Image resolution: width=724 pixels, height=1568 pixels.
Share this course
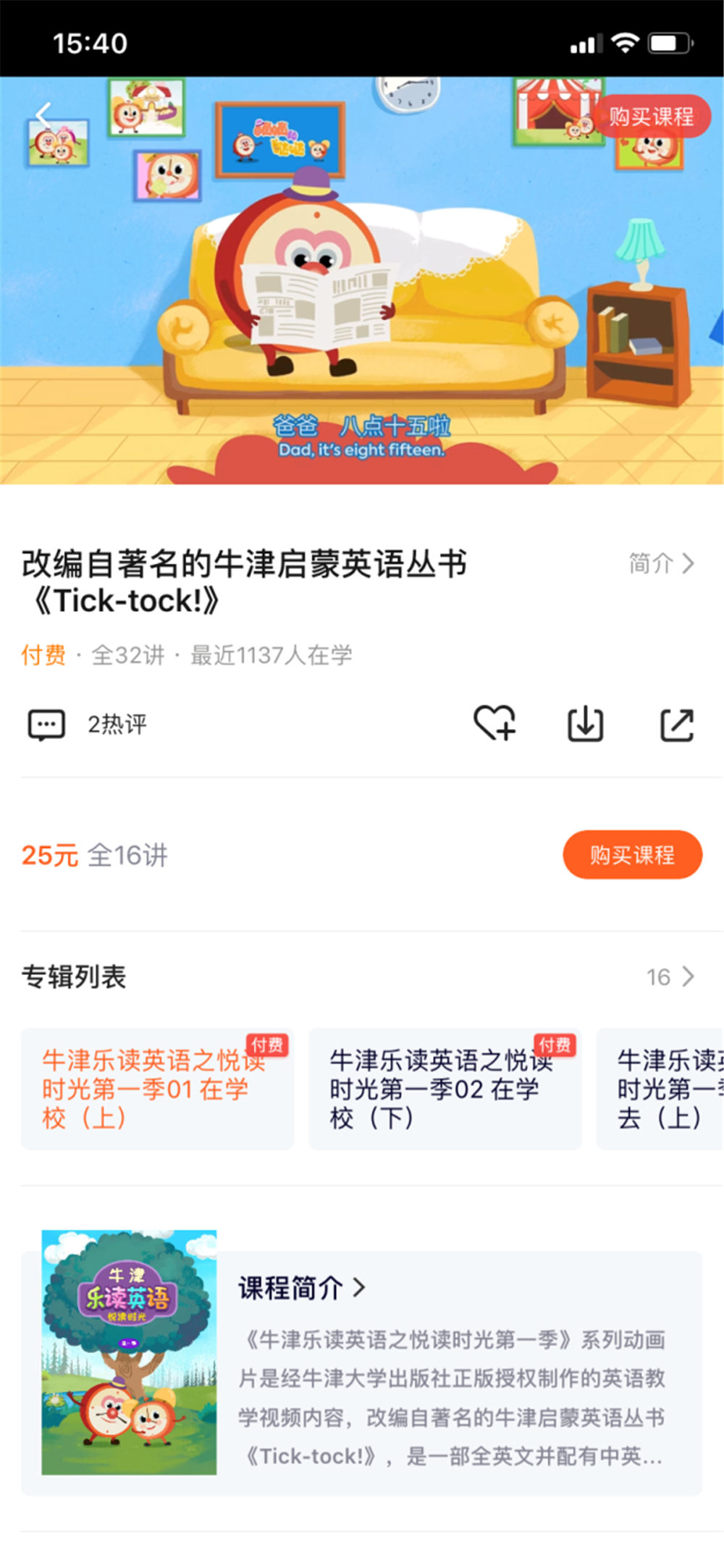677,725
